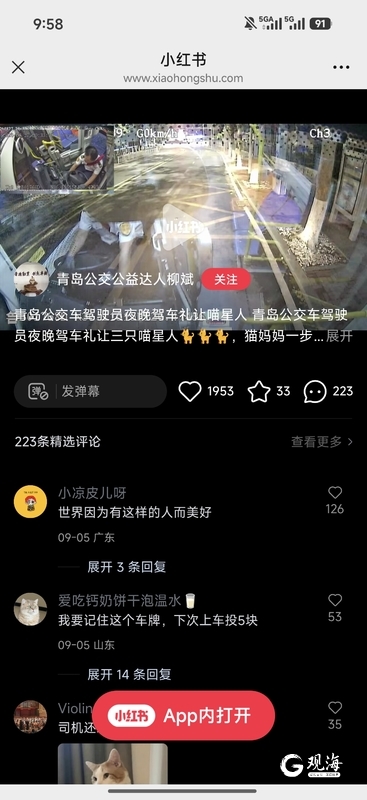Like the Violin user's comment with 35 likes
The height and width of the screenshot is (800, 367).
[x=335, y=708]
